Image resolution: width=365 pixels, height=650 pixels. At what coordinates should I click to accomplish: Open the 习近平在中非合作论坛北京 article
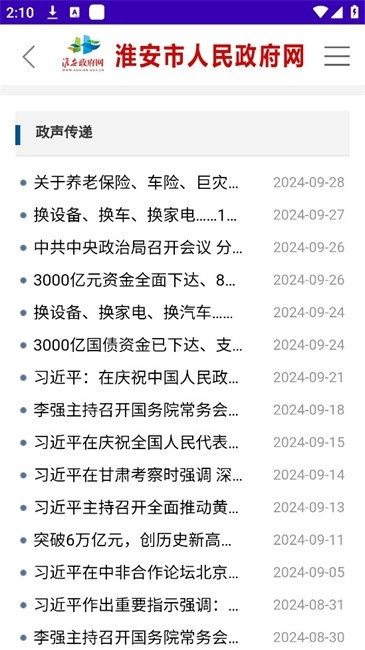(x=136, y=572)
